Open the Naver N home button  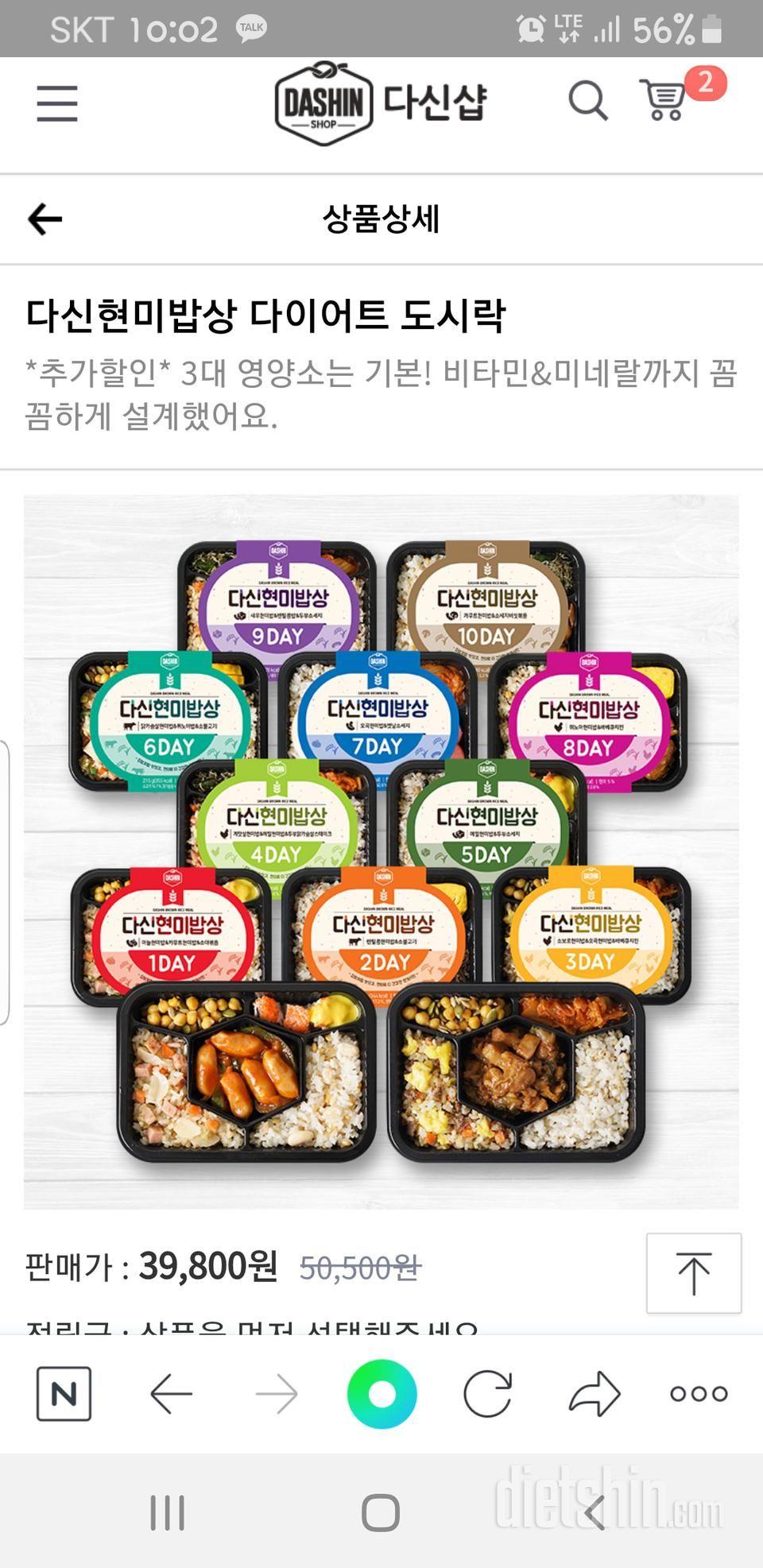pyautogui.click(x=64, y=1393)
